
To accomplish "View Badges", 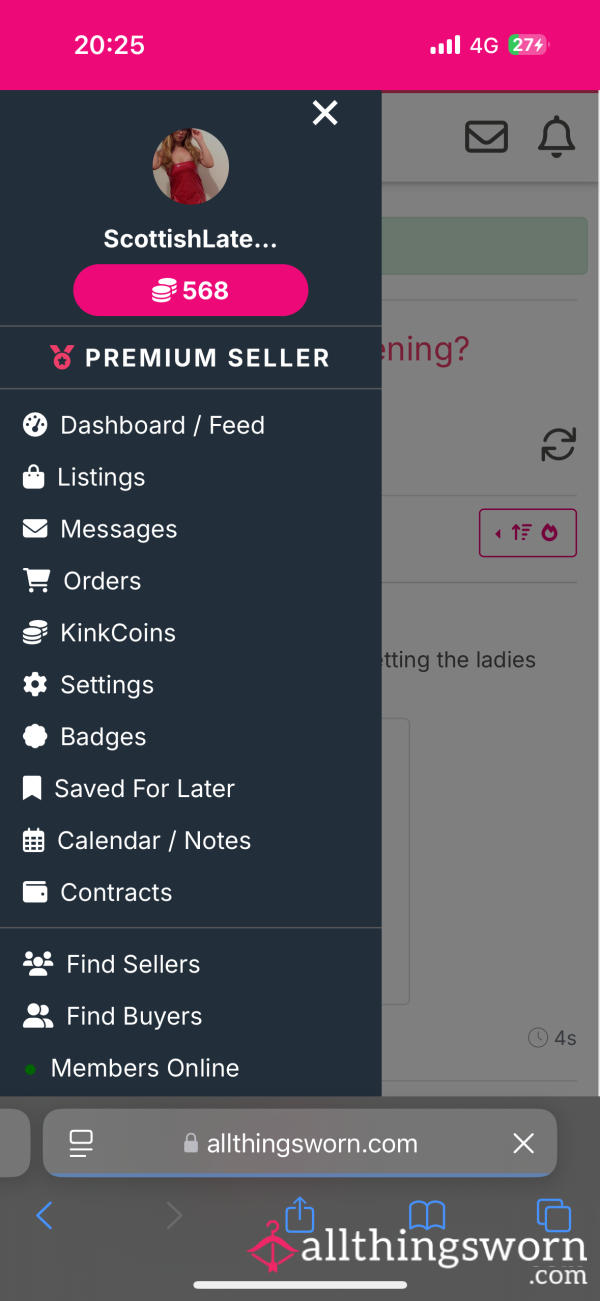I will 84,737.
